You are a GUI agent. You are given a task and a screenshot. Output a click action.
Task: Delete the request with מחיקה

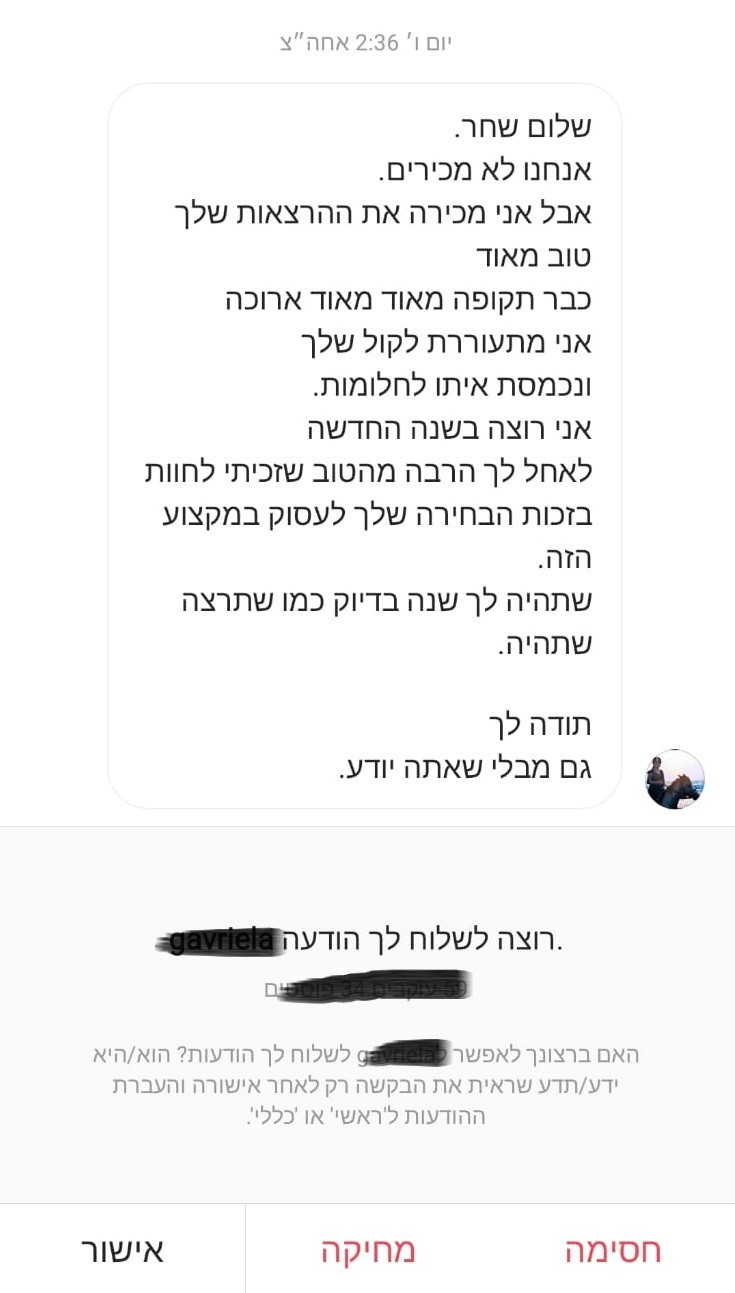coord(368,1249)
